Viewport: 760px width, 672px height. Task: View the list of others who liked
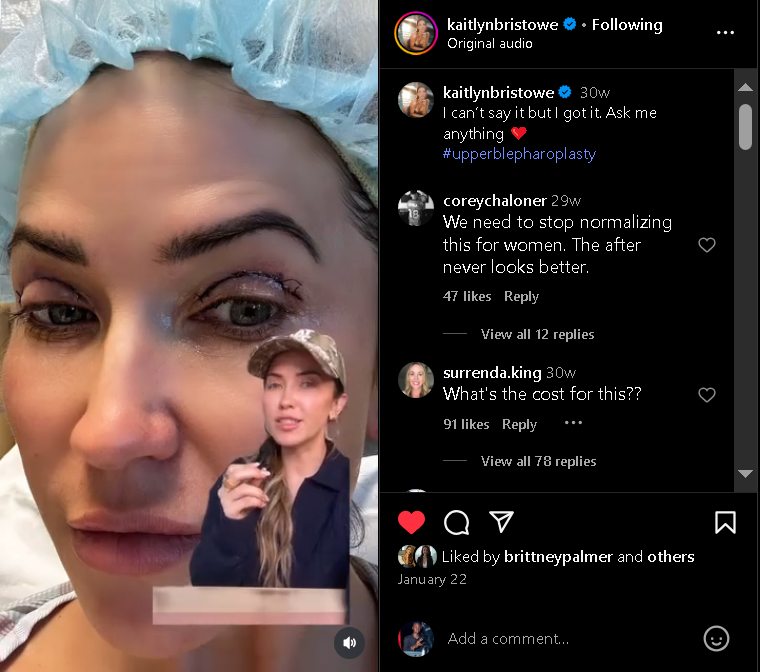[670, 557]
